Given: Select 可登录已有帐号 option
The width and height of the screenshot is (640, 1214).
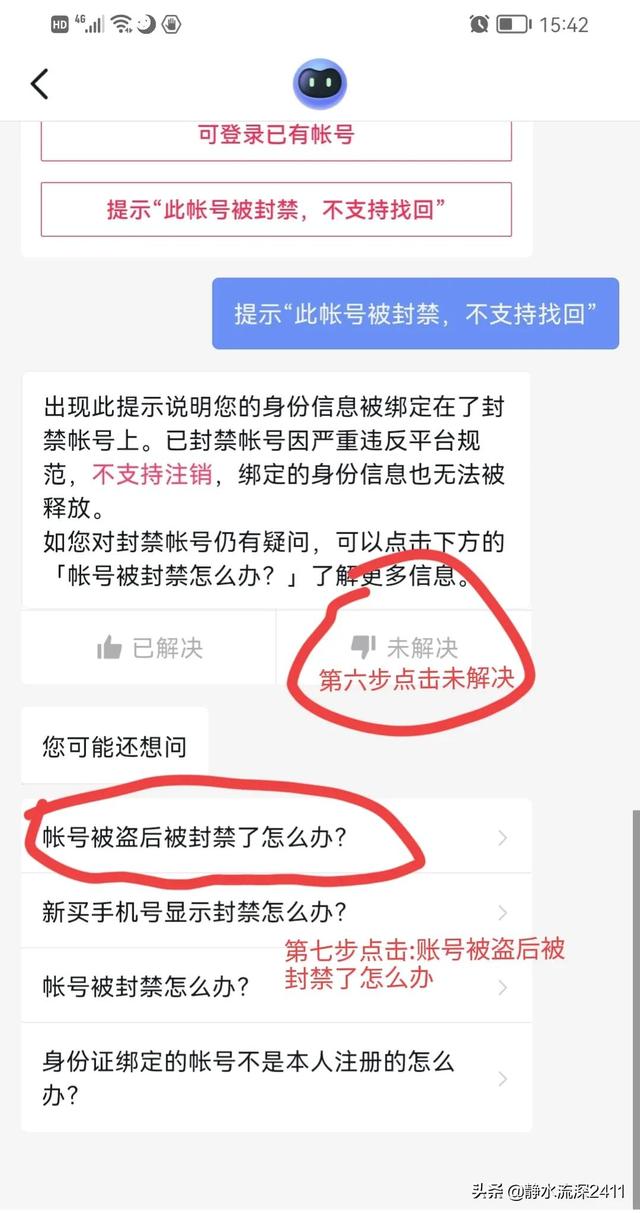Looking at the screenshot, I should (276, 135).
